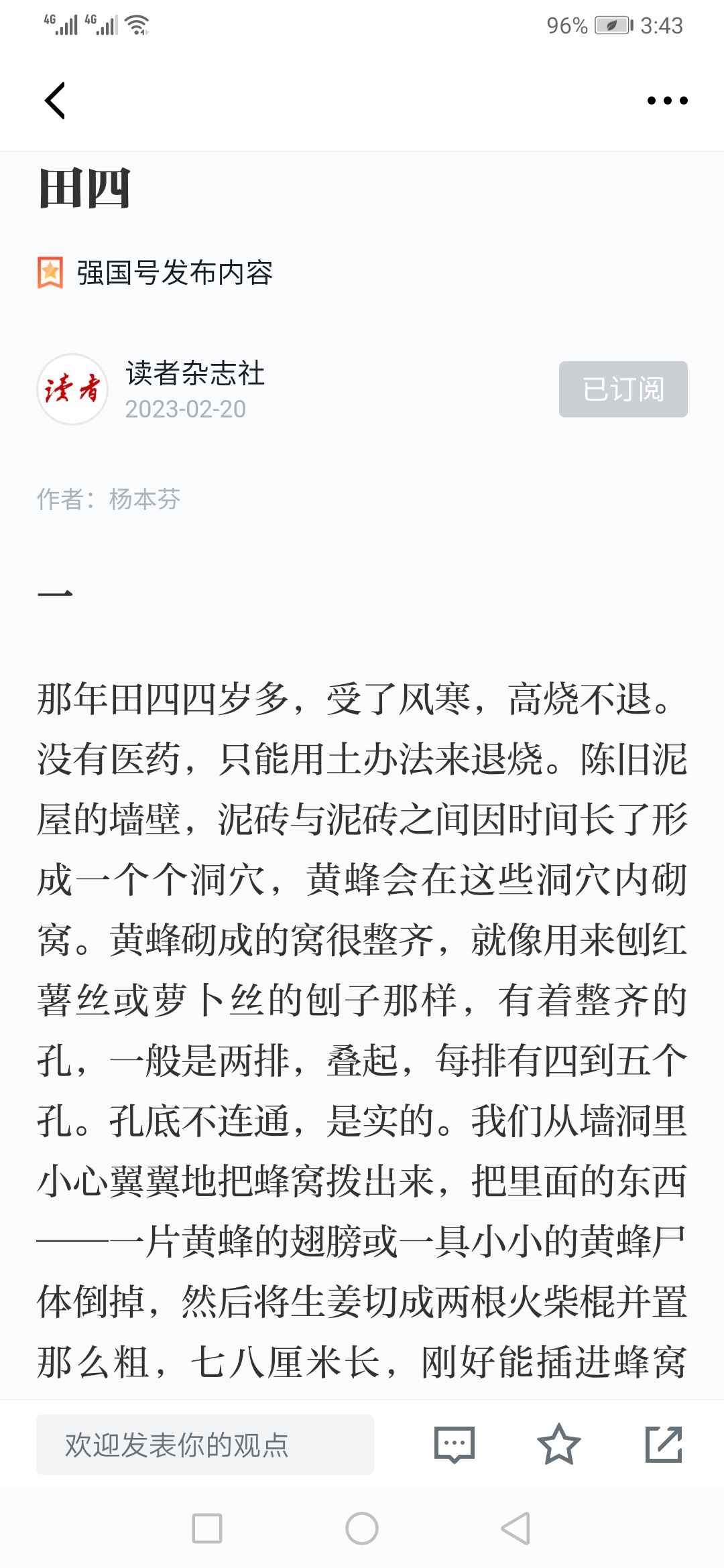The width and height of the screenshot is (724, 1568).
Task: Open 读者杂志社 publisher profile
Action: click(x=194, y=373)
